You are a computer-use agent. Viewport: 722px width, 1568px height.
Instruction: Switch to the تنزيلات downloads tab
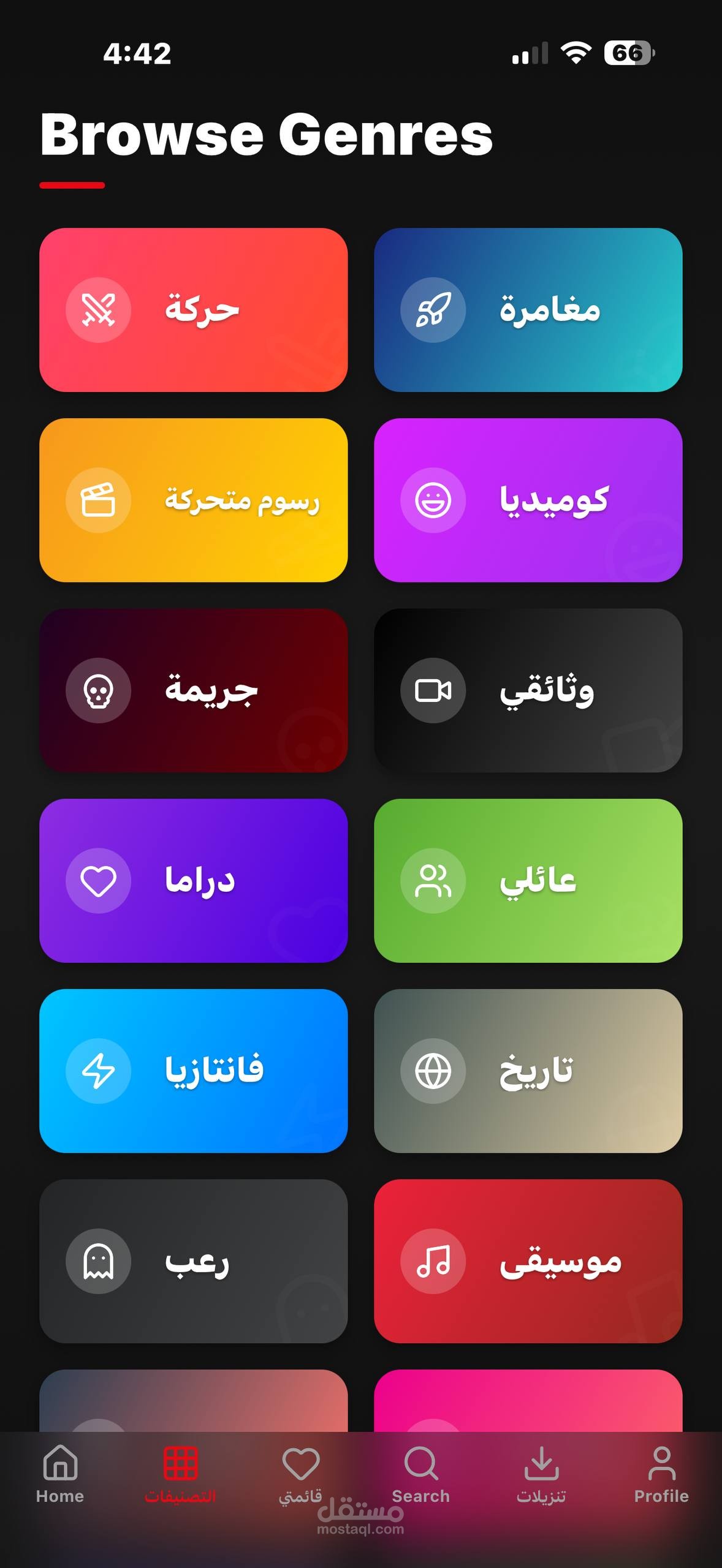[541, 1474]
